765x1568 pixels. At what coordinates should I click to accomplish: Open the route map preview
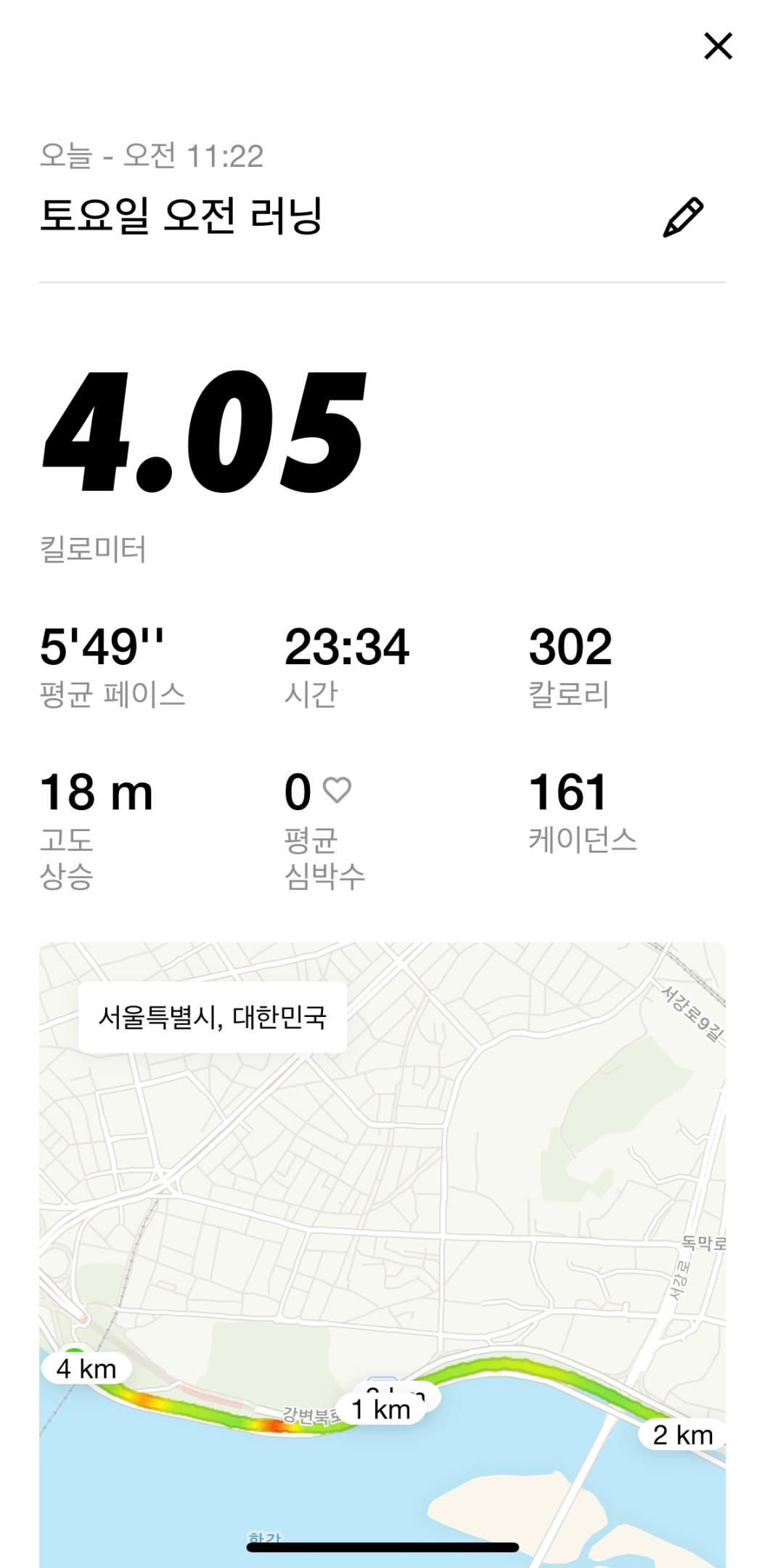click(x=382, y=1198)
